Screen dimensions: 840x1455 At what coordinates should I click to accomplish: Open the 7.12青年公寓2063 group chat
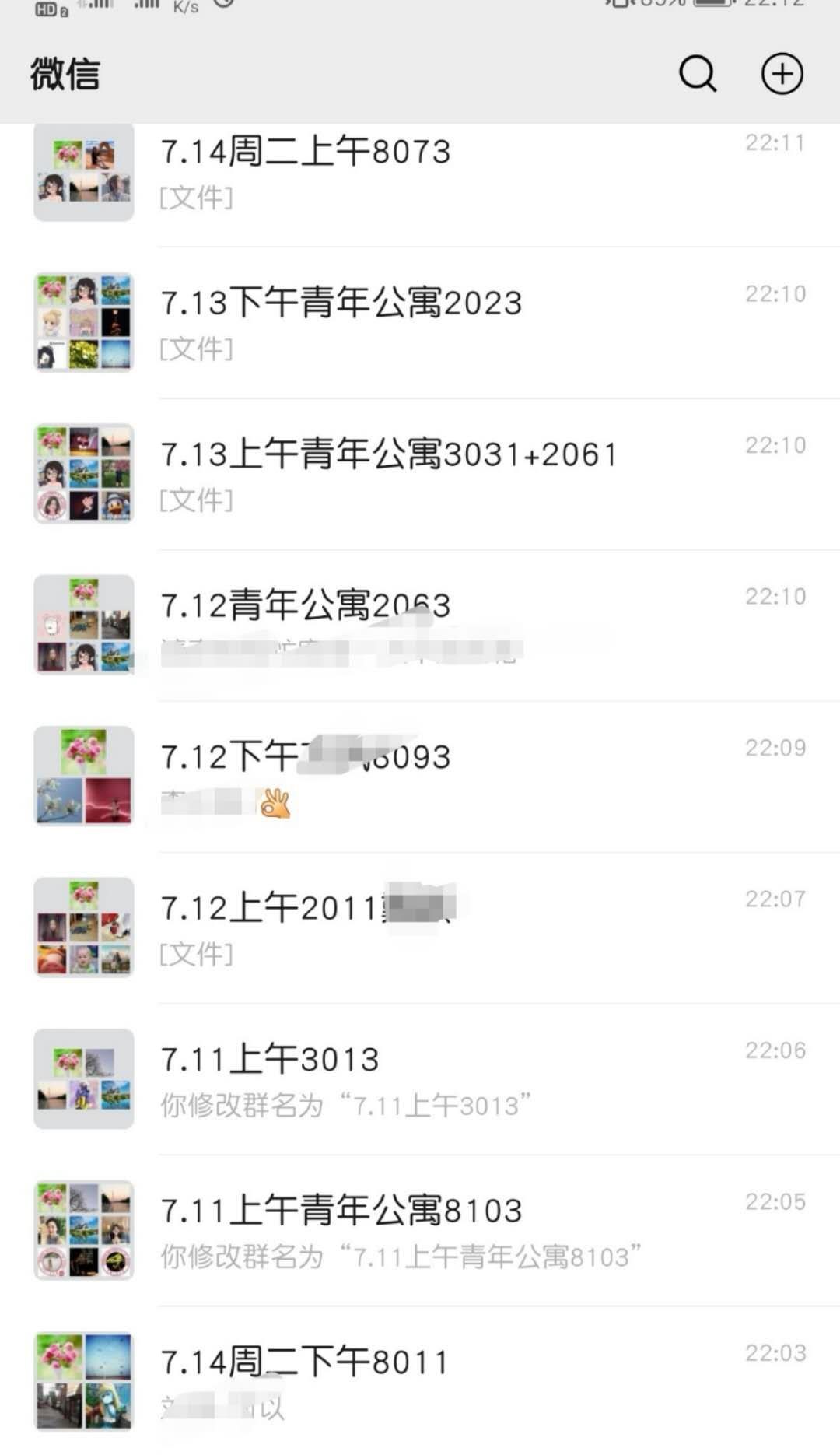coord(420,625)
